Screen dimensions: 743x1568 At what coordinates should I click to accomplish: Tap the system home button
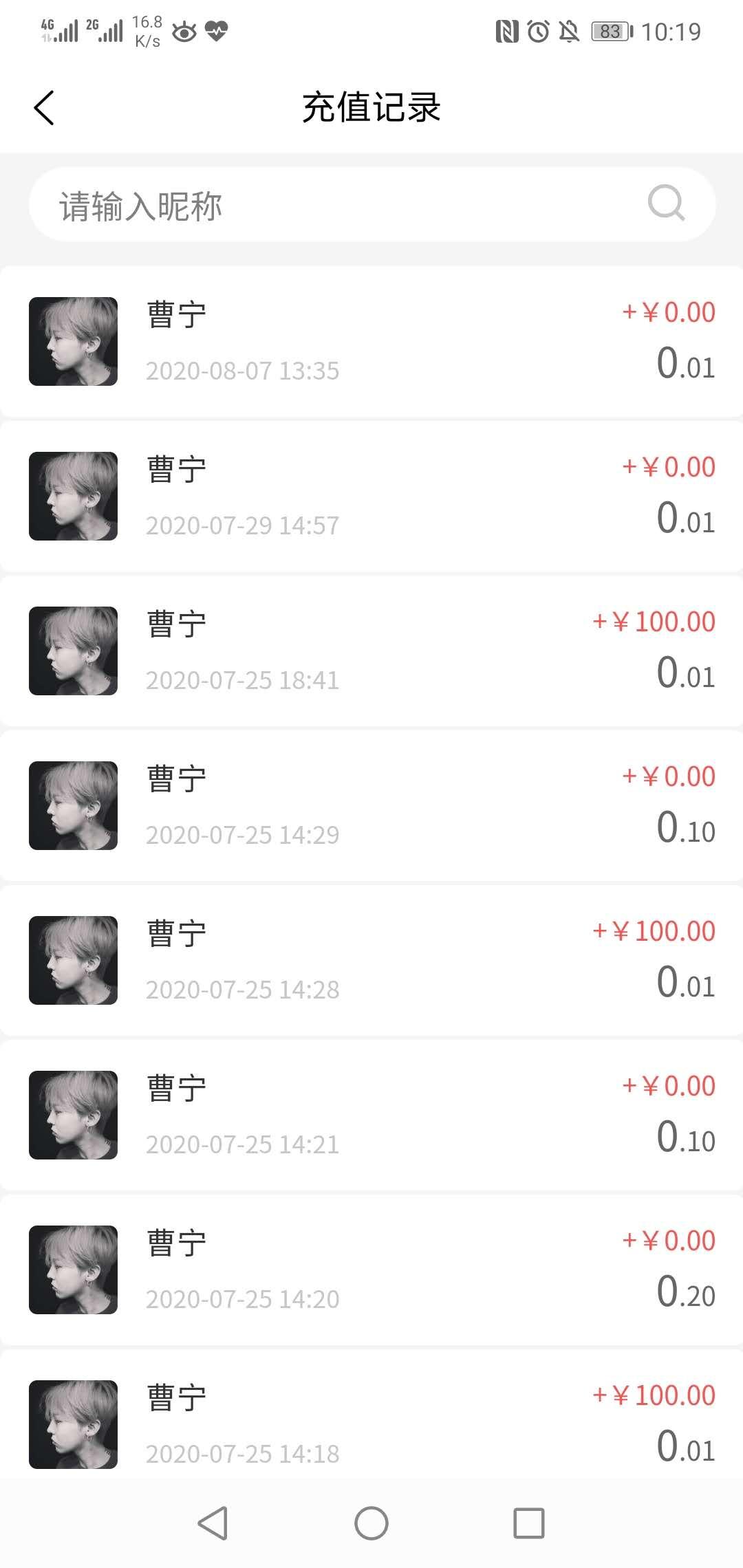tap(371, 1523)
